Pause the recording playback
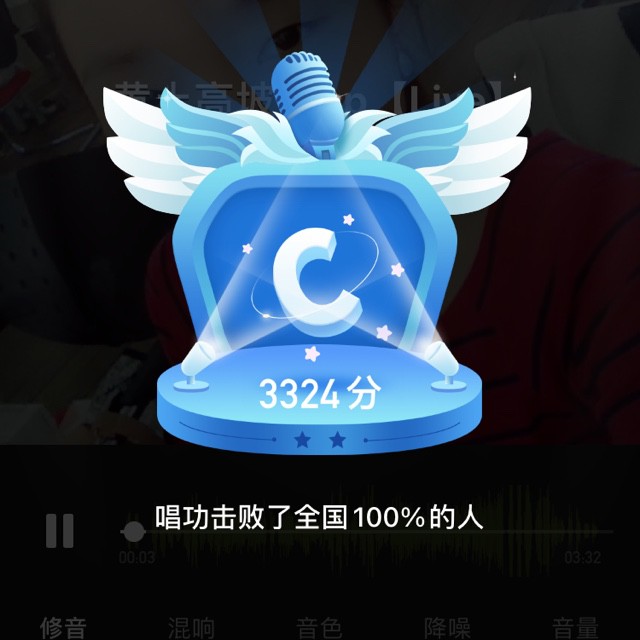The width and height of the screenshot is (640, 640). [60, 531]
